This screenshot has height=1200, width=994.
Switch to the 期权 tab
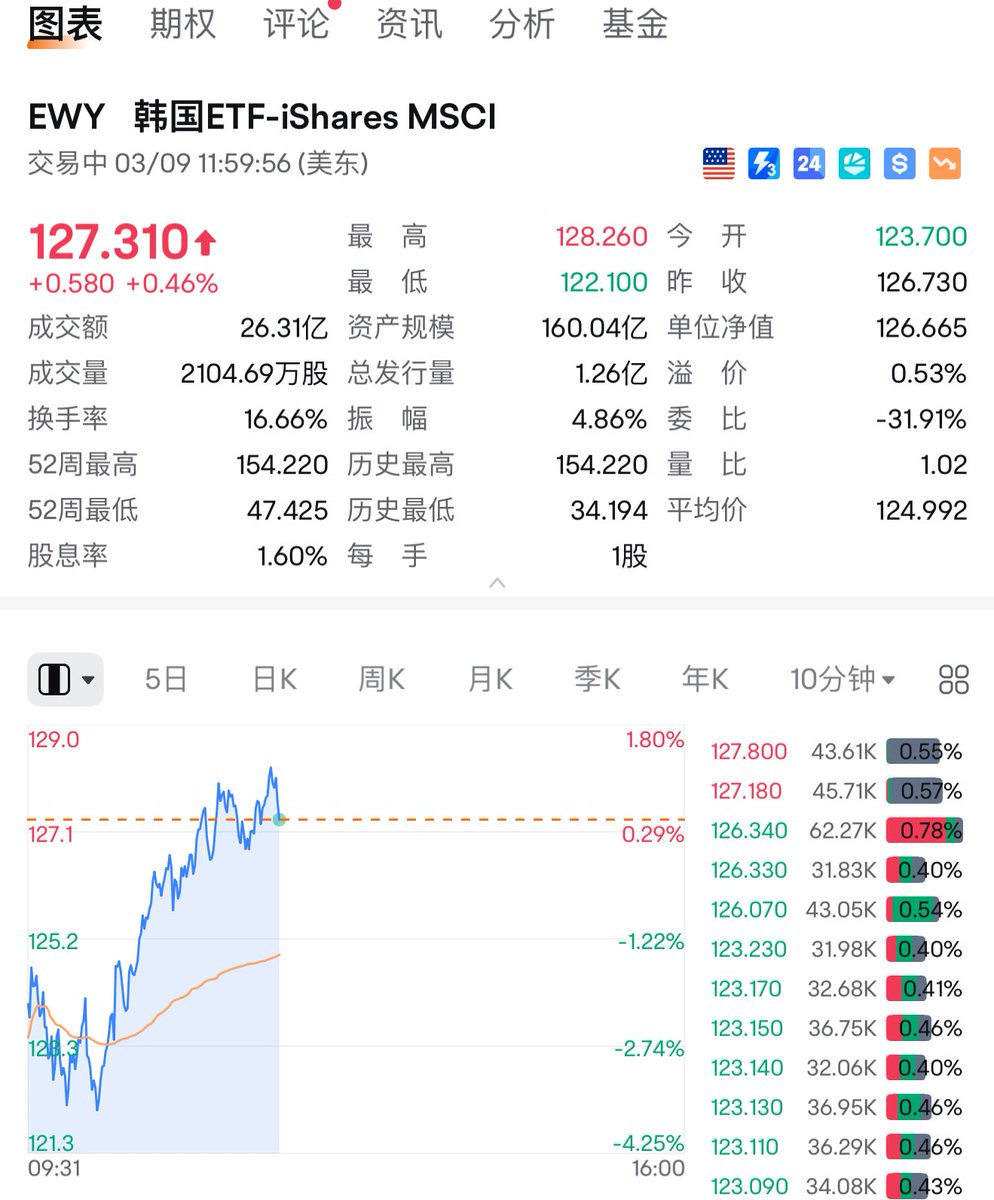coord(182,24)
